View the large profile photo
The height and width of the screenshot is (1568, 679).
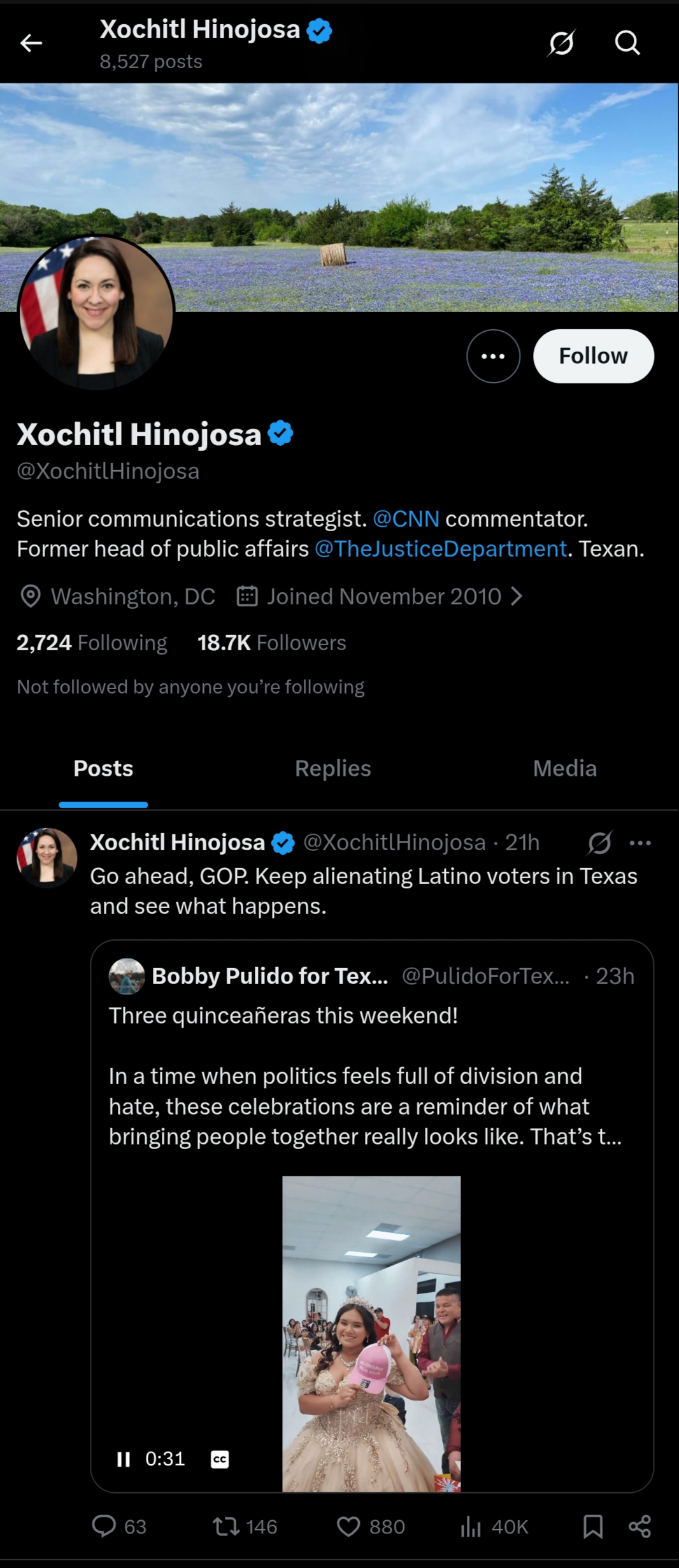click(96, 312)
